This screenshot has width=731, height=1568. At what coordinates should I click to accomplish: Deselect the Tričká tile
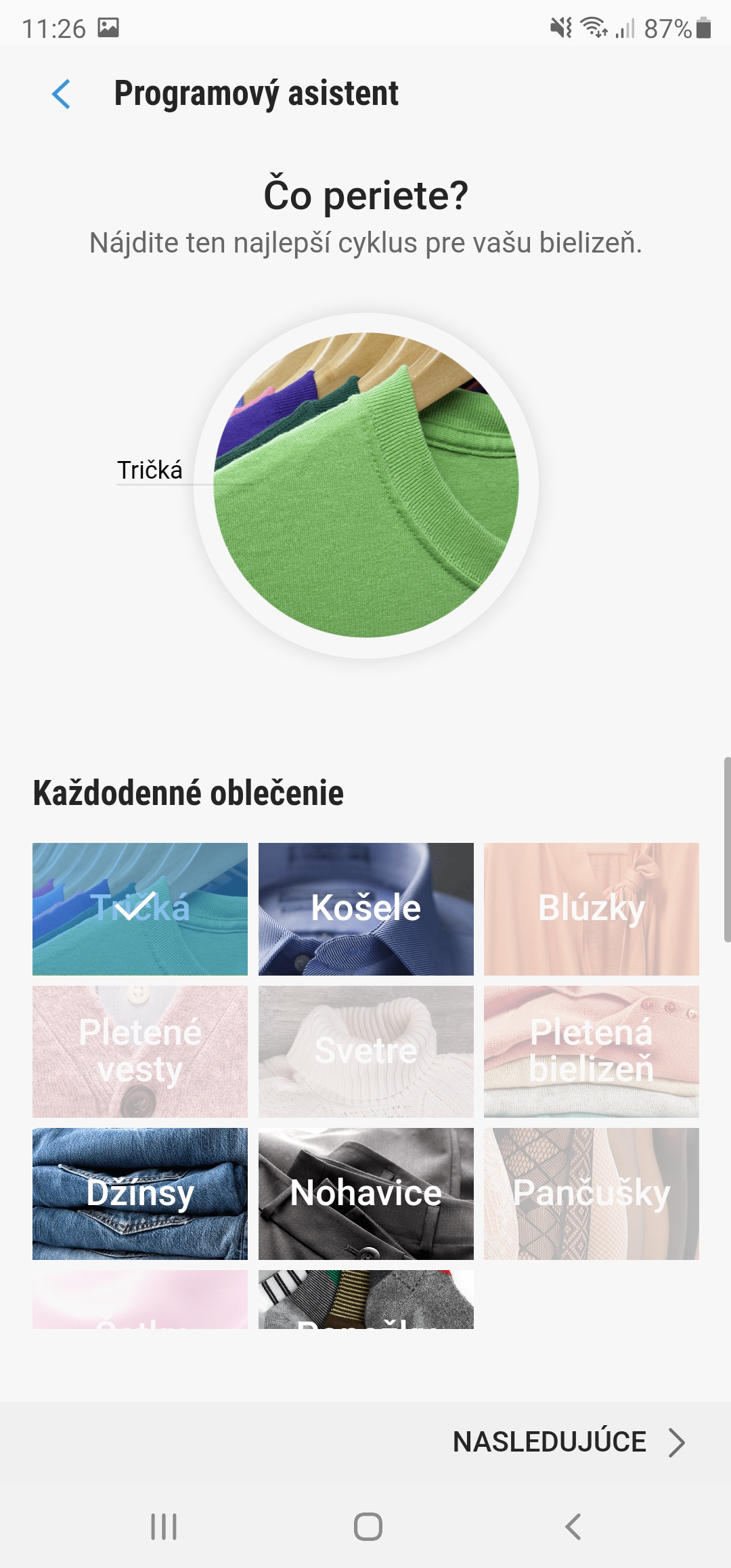pos(140,909)
